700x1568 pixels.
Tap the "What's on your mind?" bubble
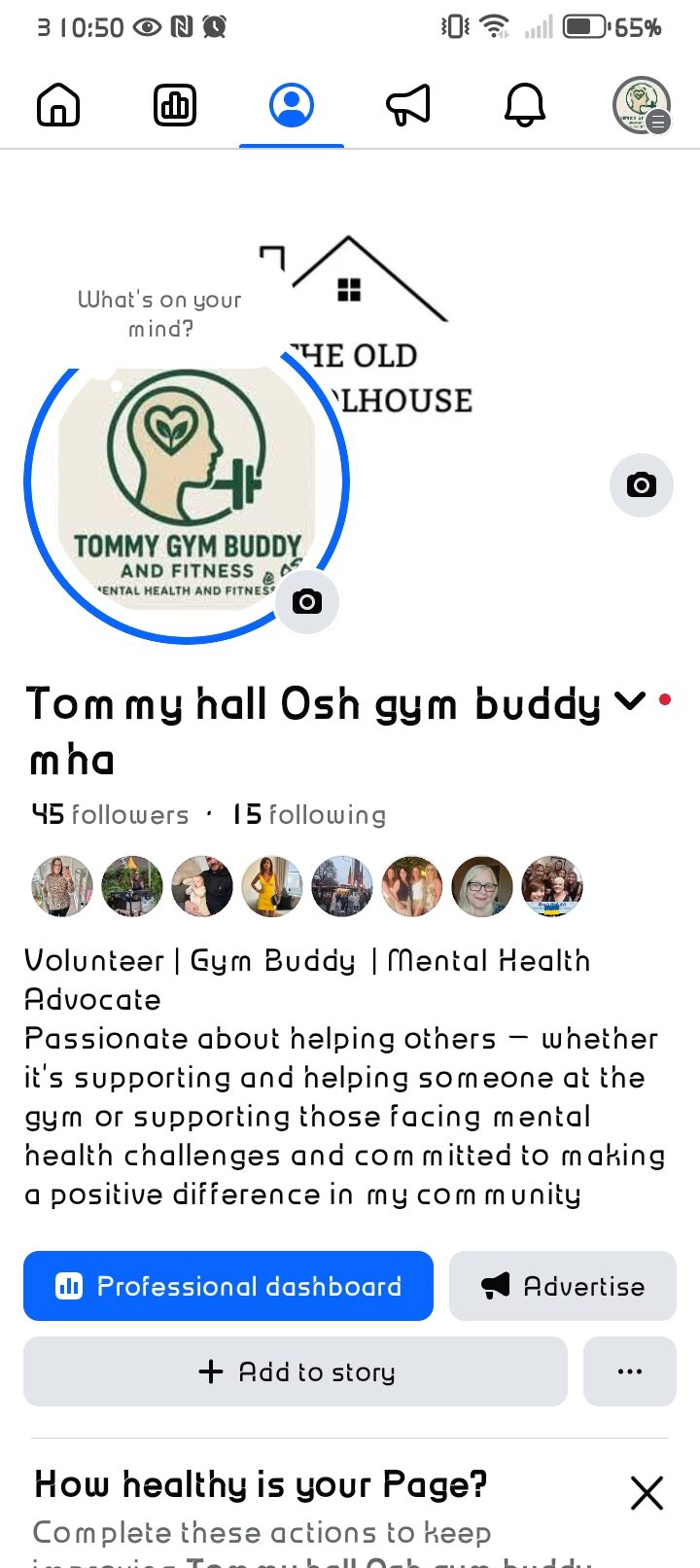click(x=160, y=314)
